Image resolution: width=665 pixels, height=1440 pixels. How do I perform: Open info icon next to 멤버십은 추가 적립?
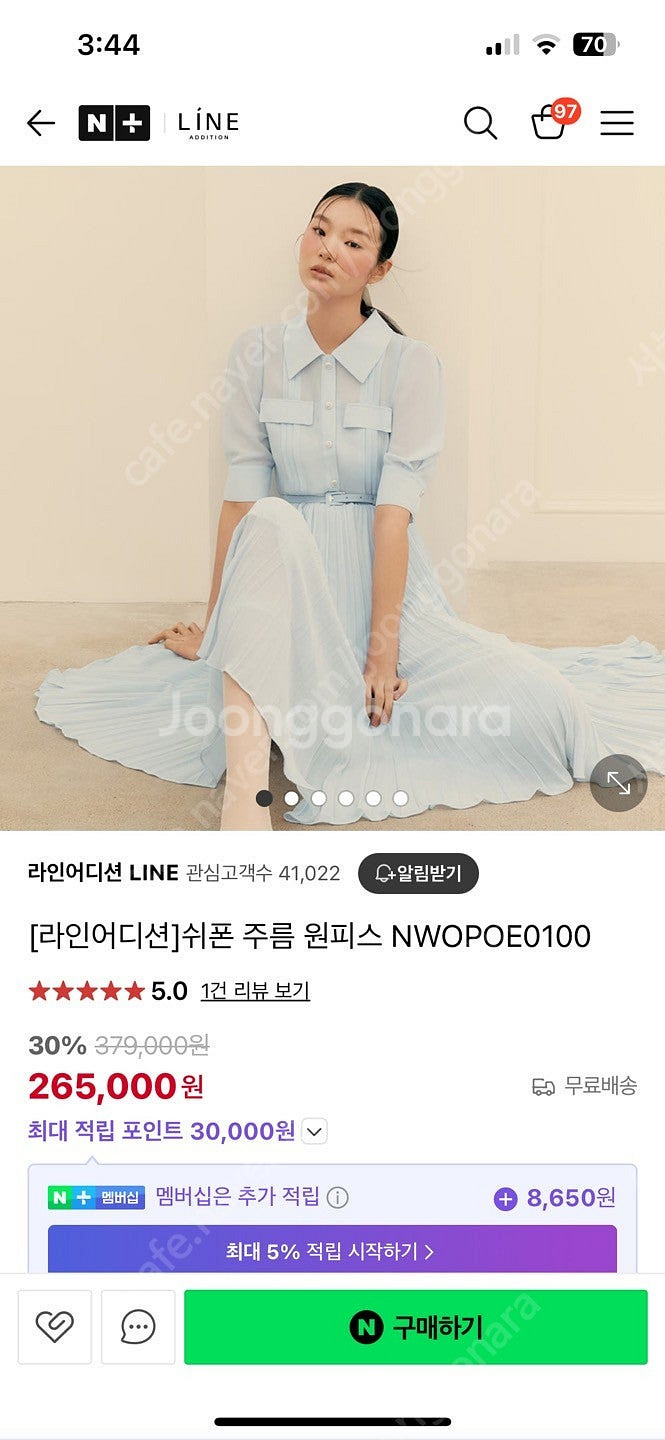338,1197
